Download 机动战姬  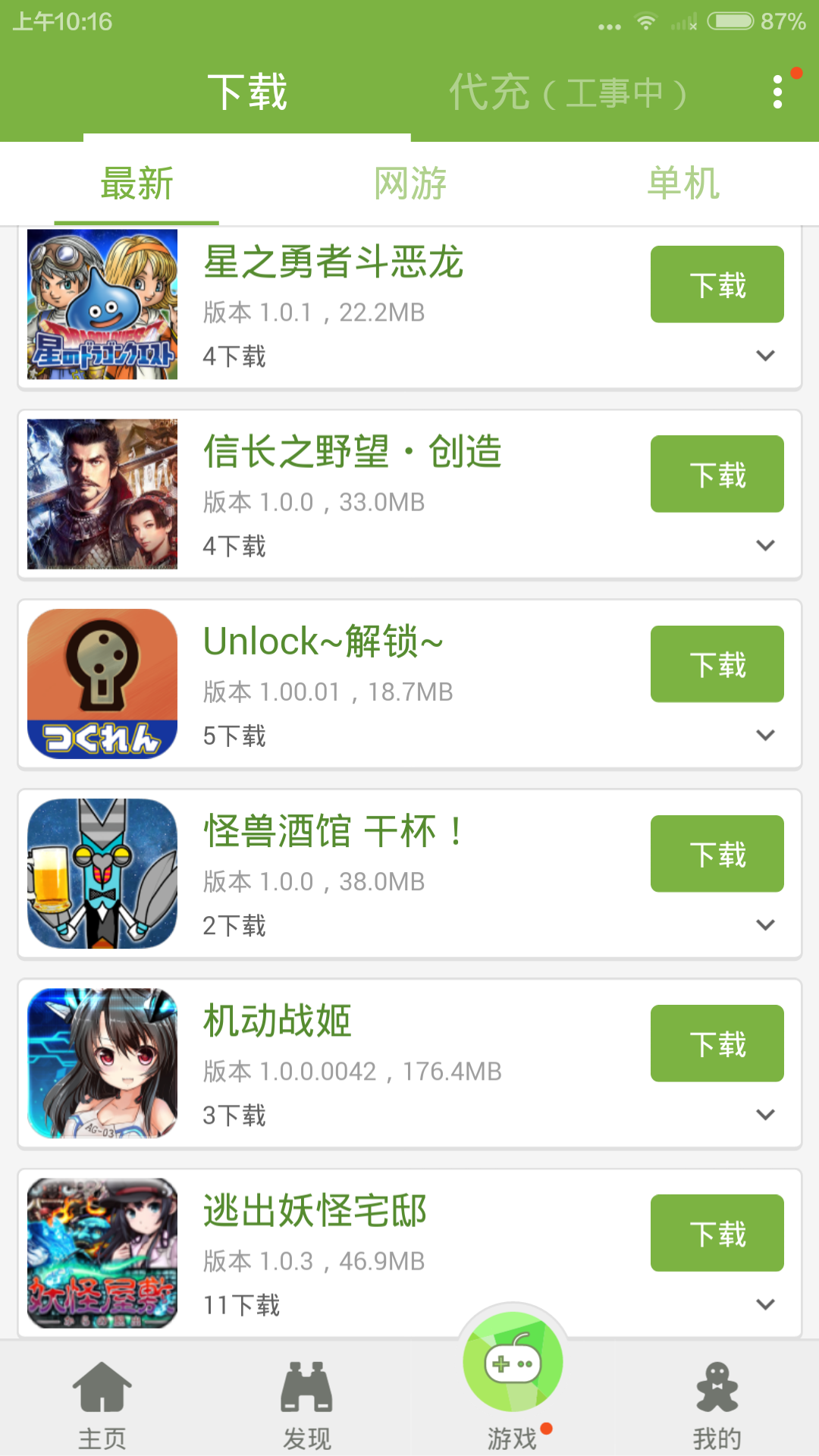[717, 1043]
